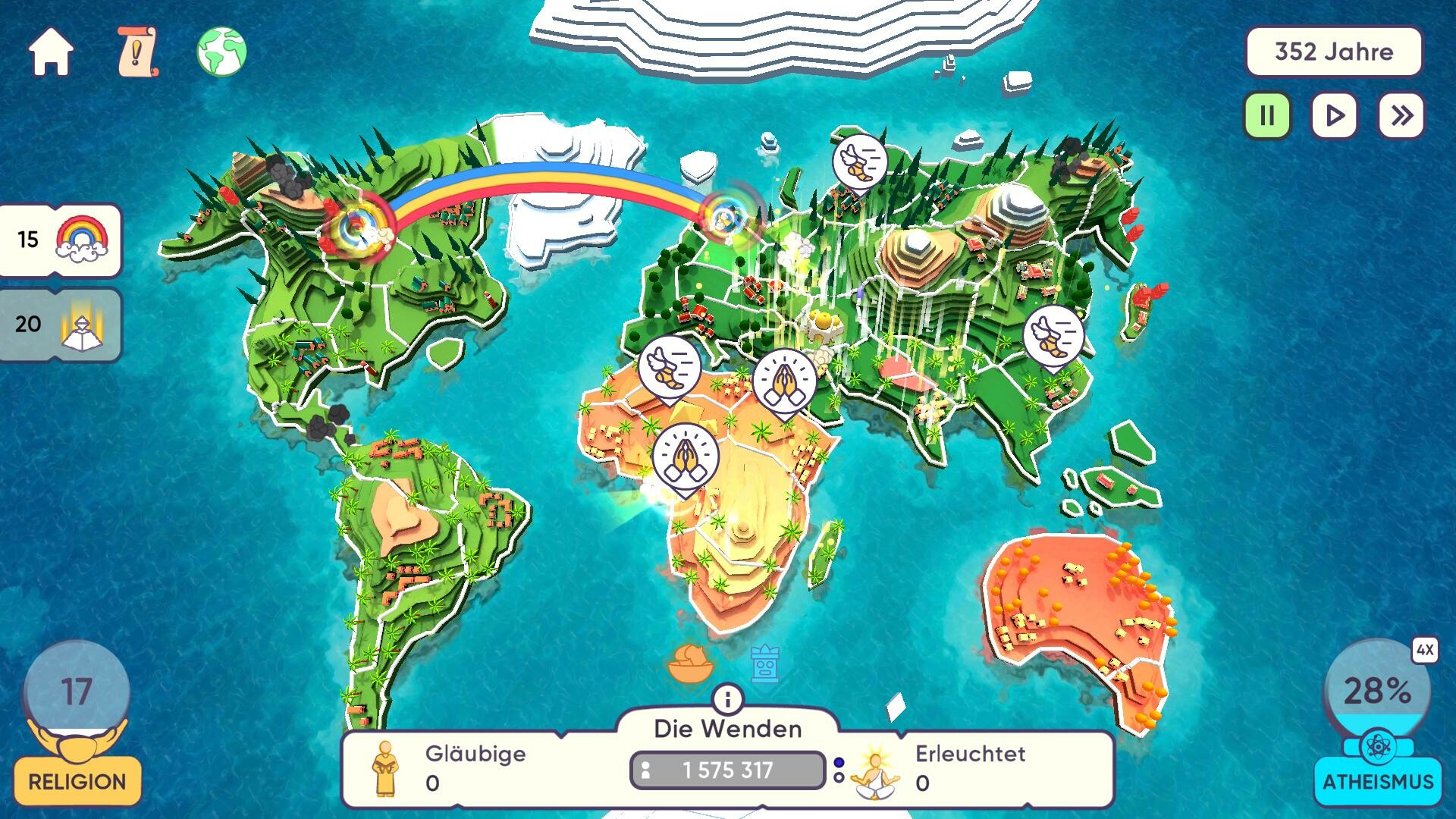The image size is (1456, 819).
Task: Collect the winged sandal bubble over East Asia
Action: point(1053,336)
